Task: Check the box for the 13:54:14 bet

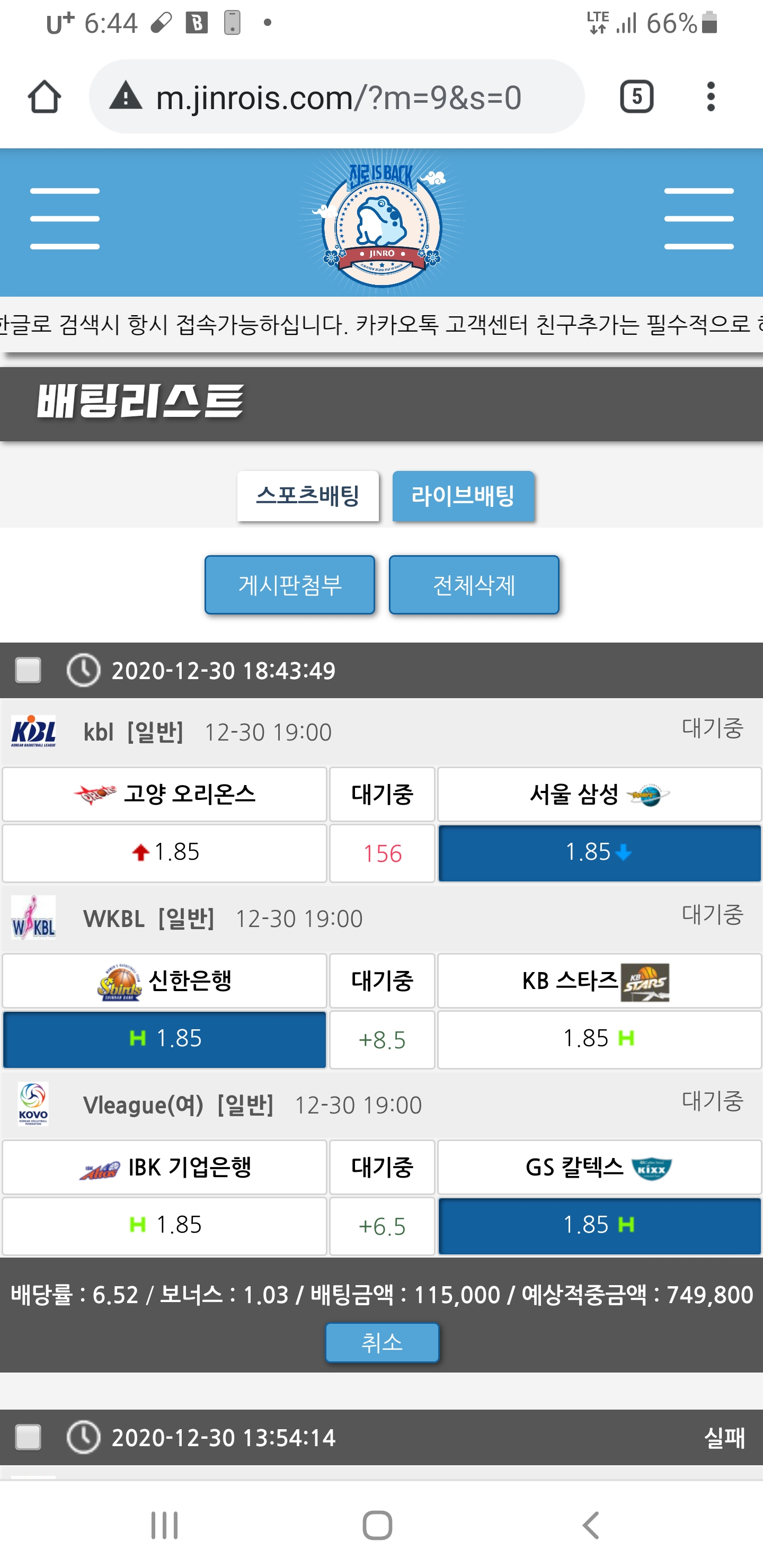Action: point(28,1437)
